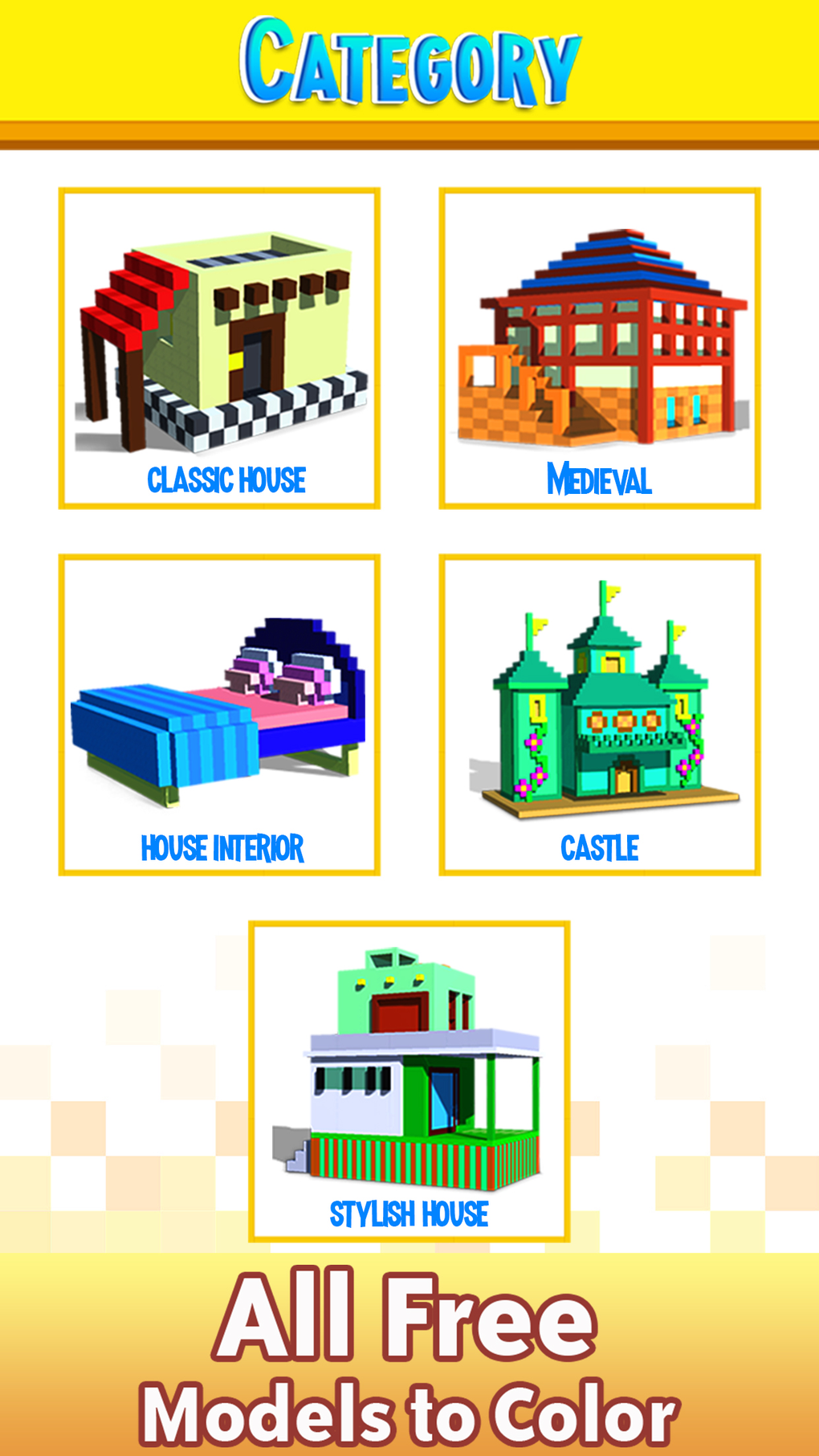Click the Castle label
This screenshot has width=819, height=1456.
point(597,847)
